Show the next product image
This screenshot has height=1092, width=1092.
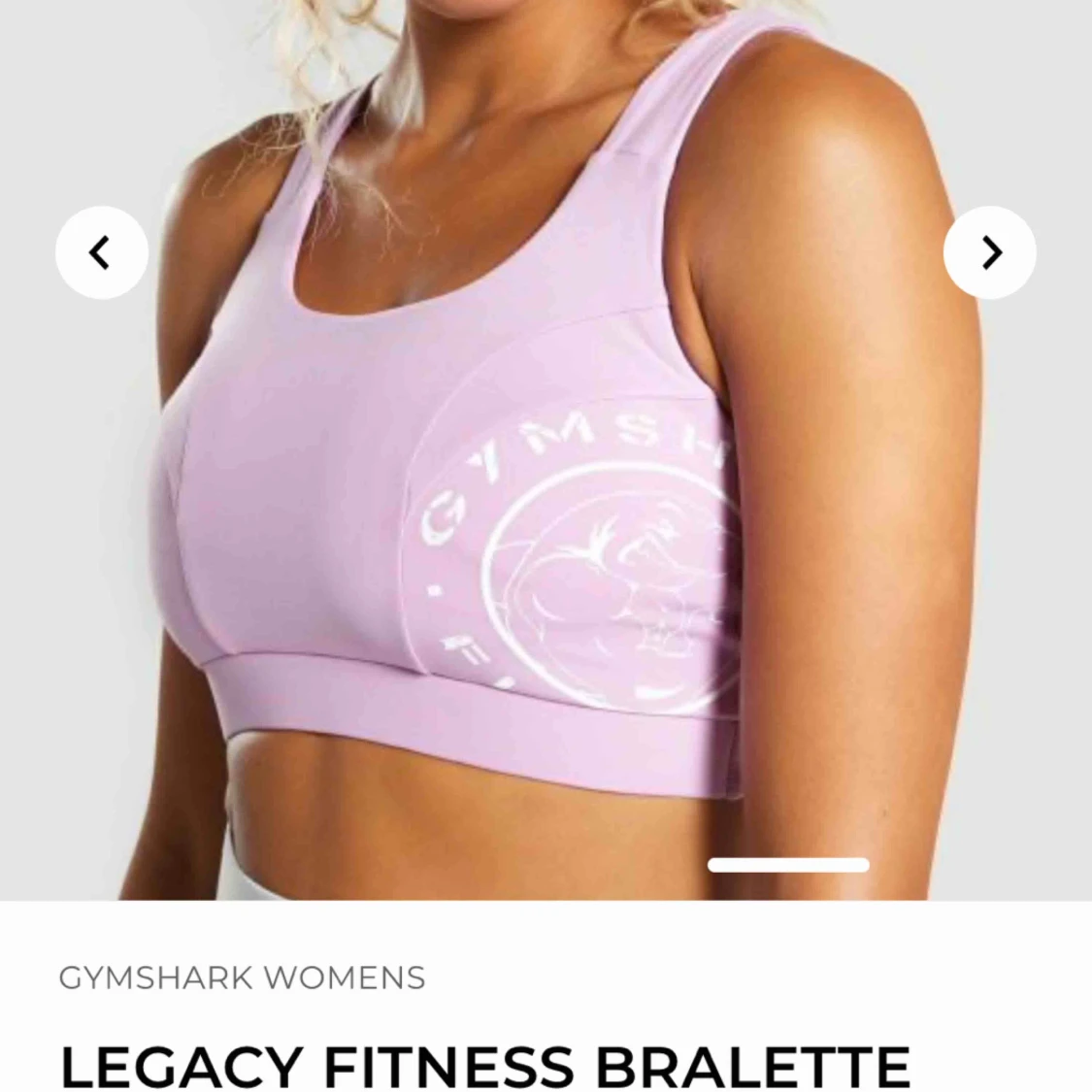pyautogui.click(x=990, y=252)
